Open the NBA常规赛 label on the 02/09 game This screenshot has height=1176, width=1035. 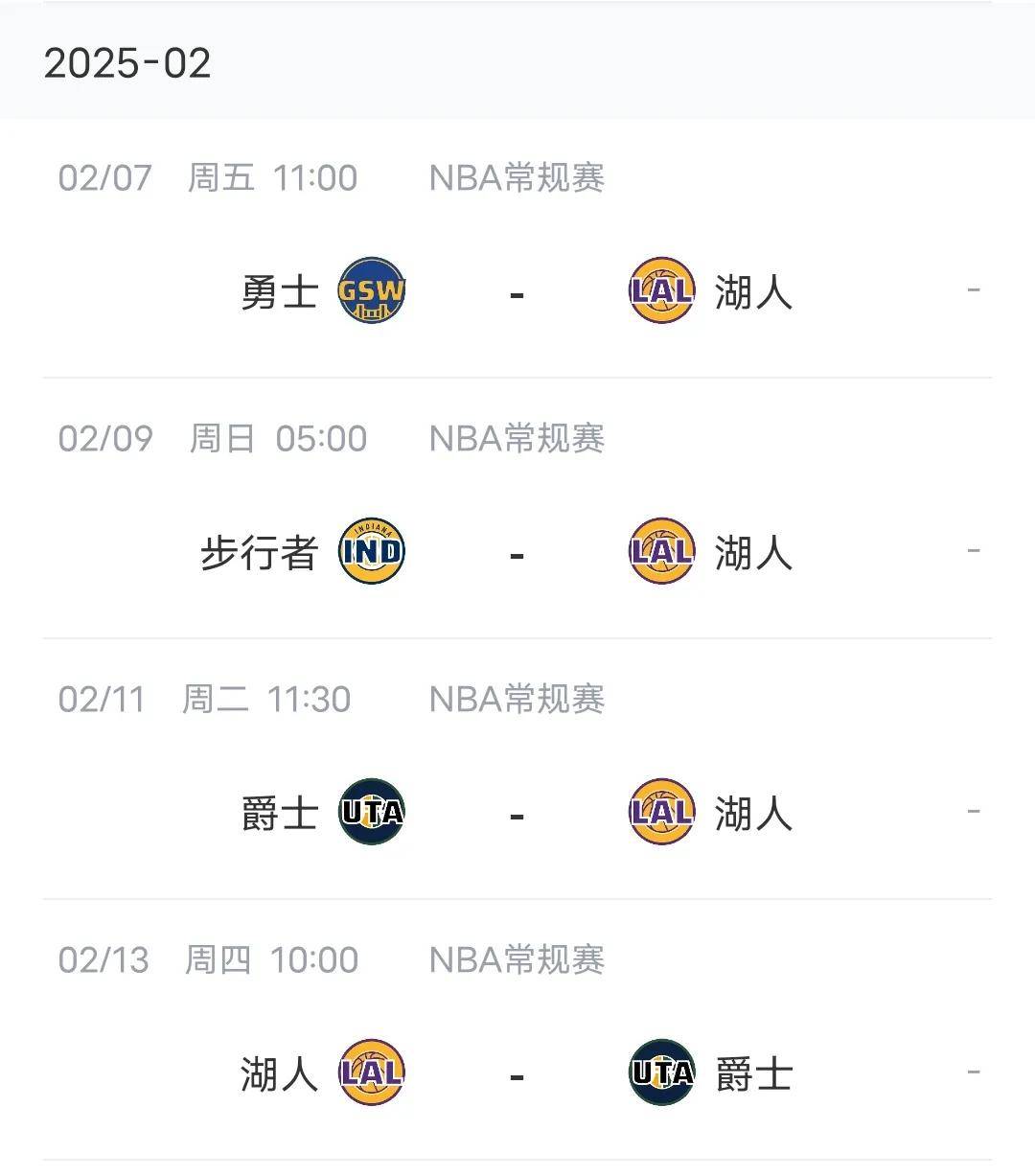tap(517, 438)
